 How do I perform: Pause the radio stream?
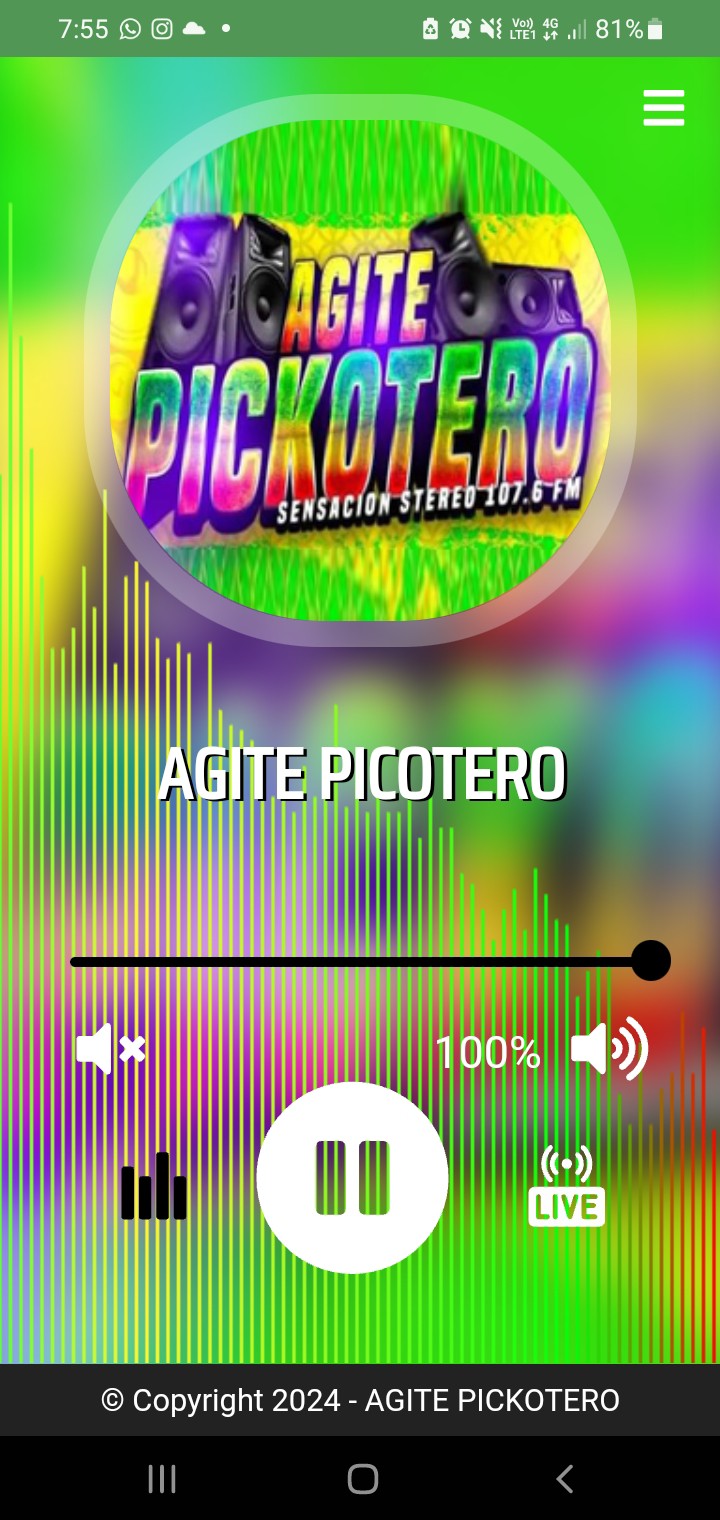pyautogui.click(x=352, y=1178)
